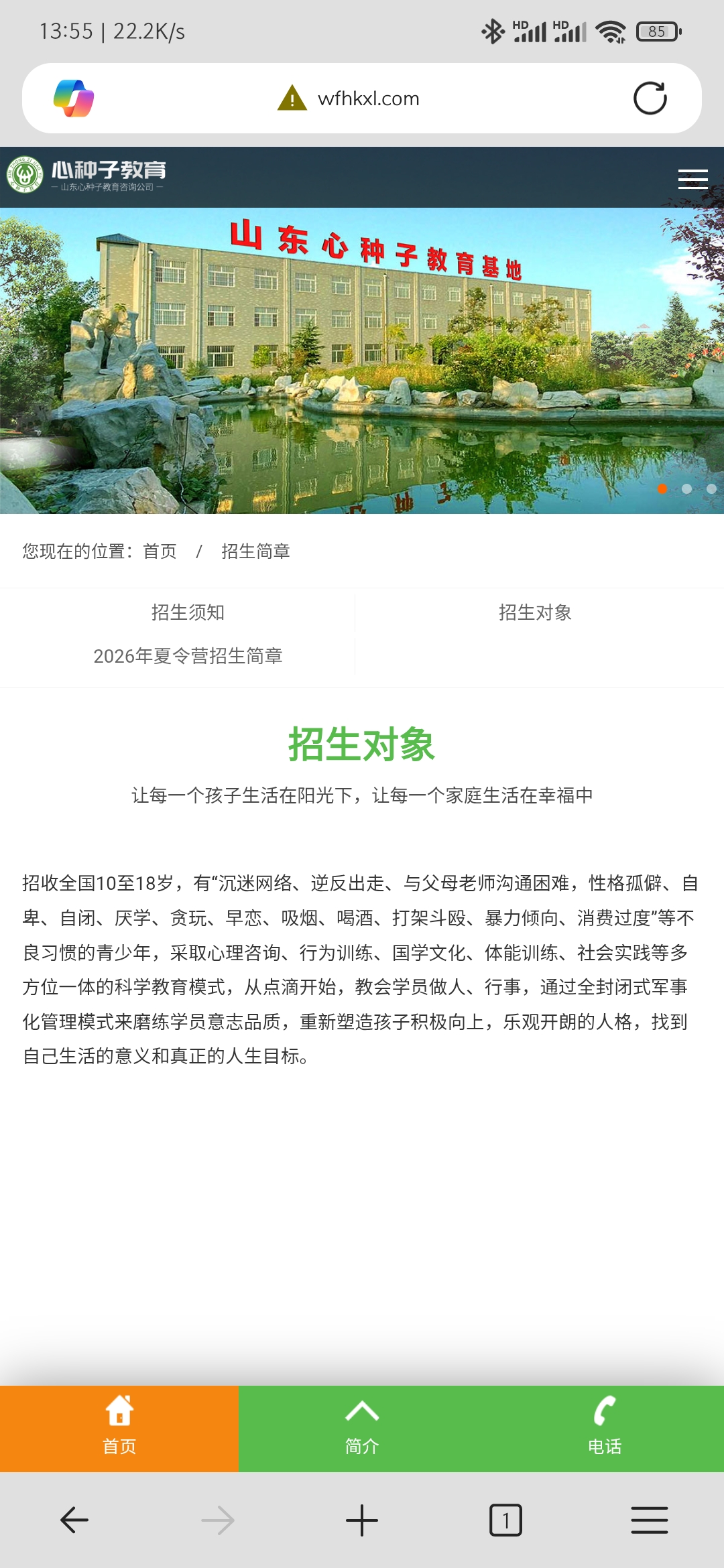This screenshot has height=1568, width=724.
Task: Open the Copilot icon in address bar
Action: 74,99
